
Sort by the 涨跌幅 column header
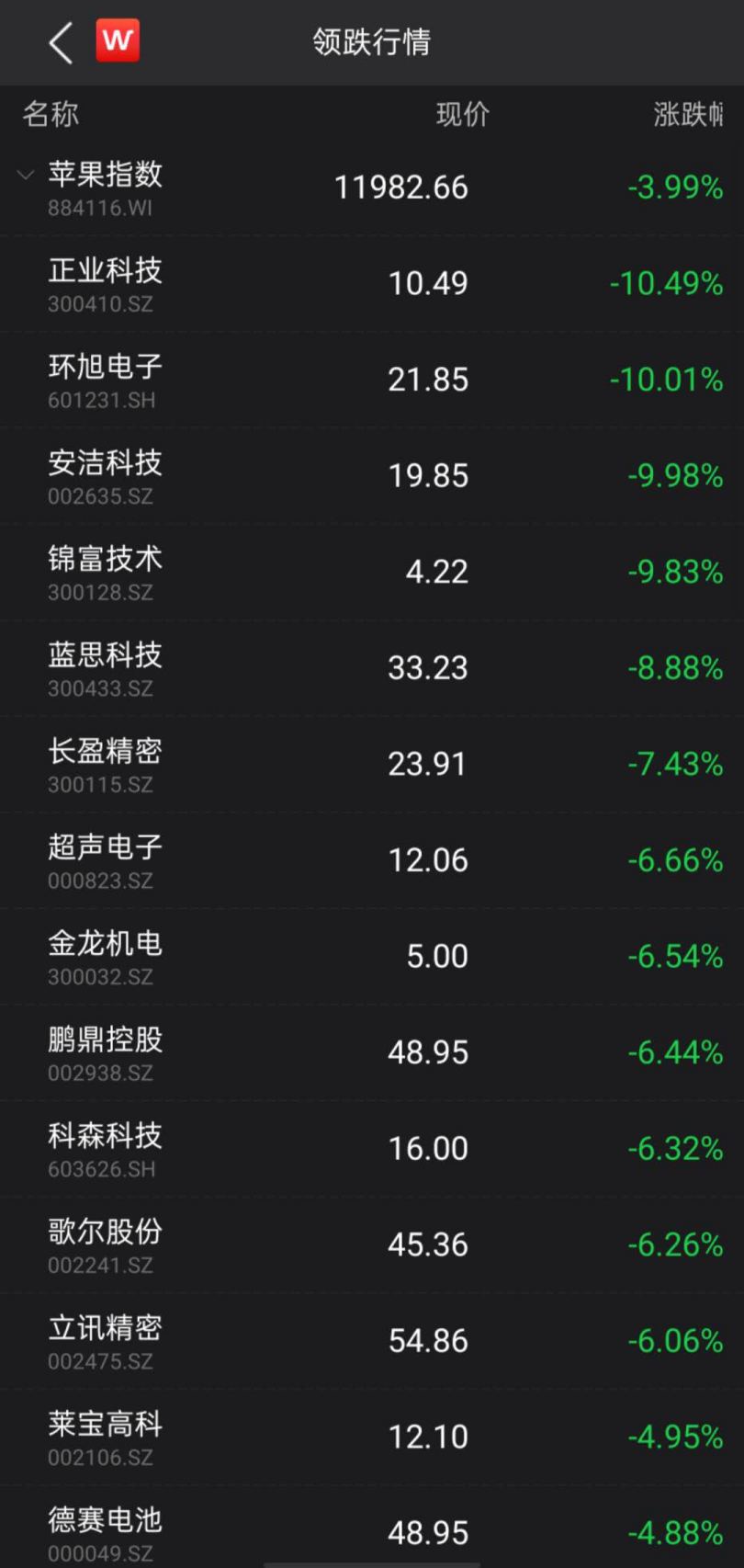[x=689, y=114]
